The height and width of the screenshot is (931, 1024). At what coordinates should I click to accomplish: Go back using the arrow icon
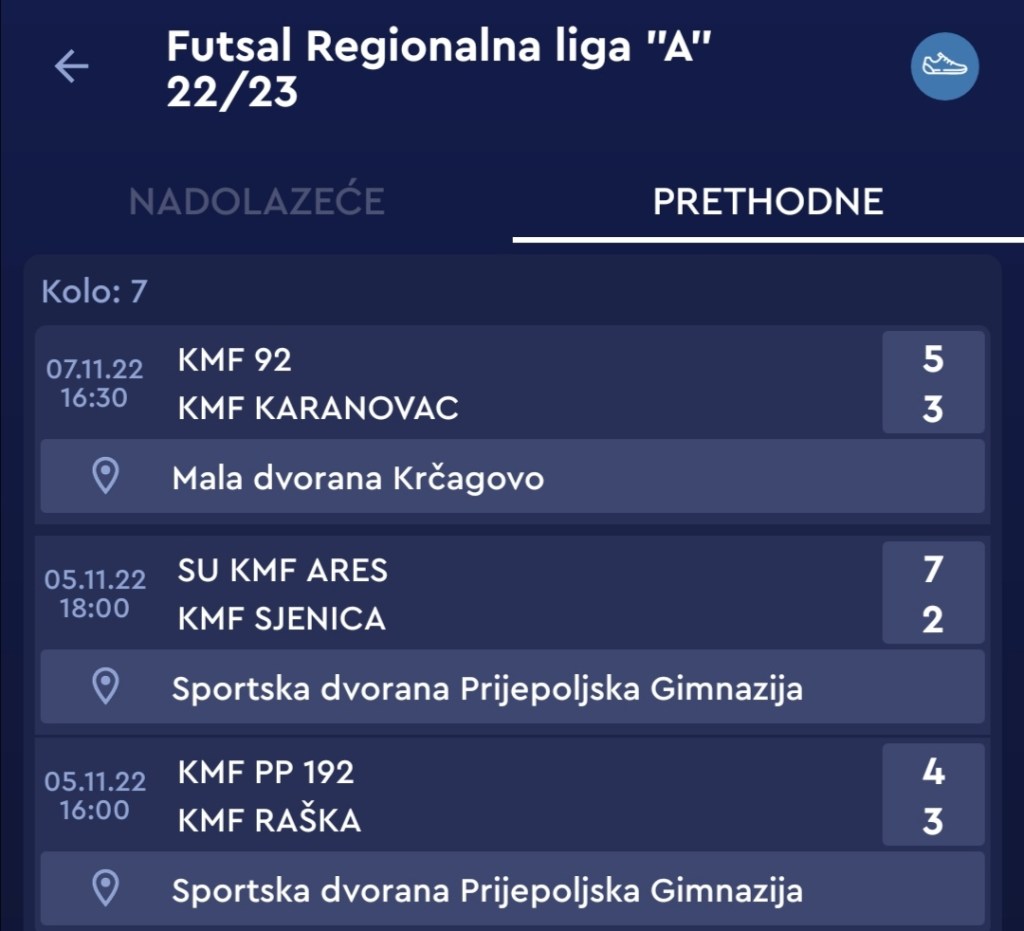coord(71,67)
